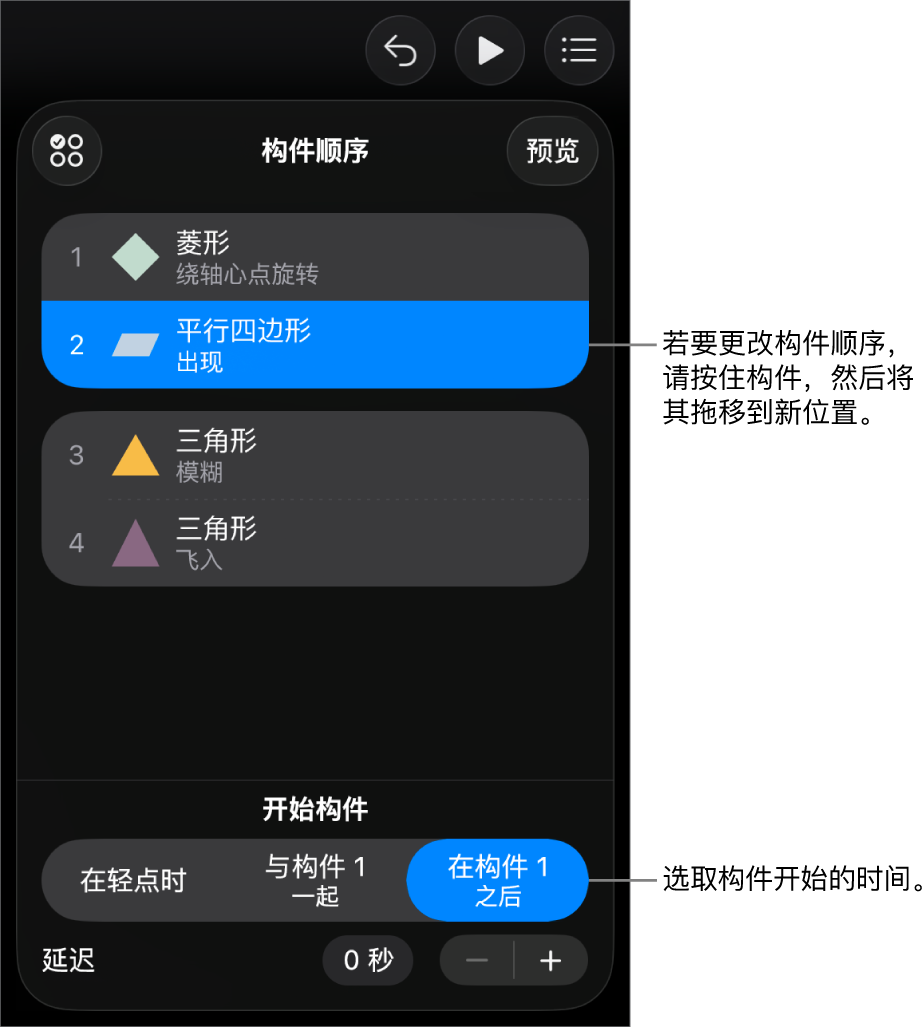Choose 在轻点时 as the build start option
This screenshot has width=923, height=1029.
132,880
